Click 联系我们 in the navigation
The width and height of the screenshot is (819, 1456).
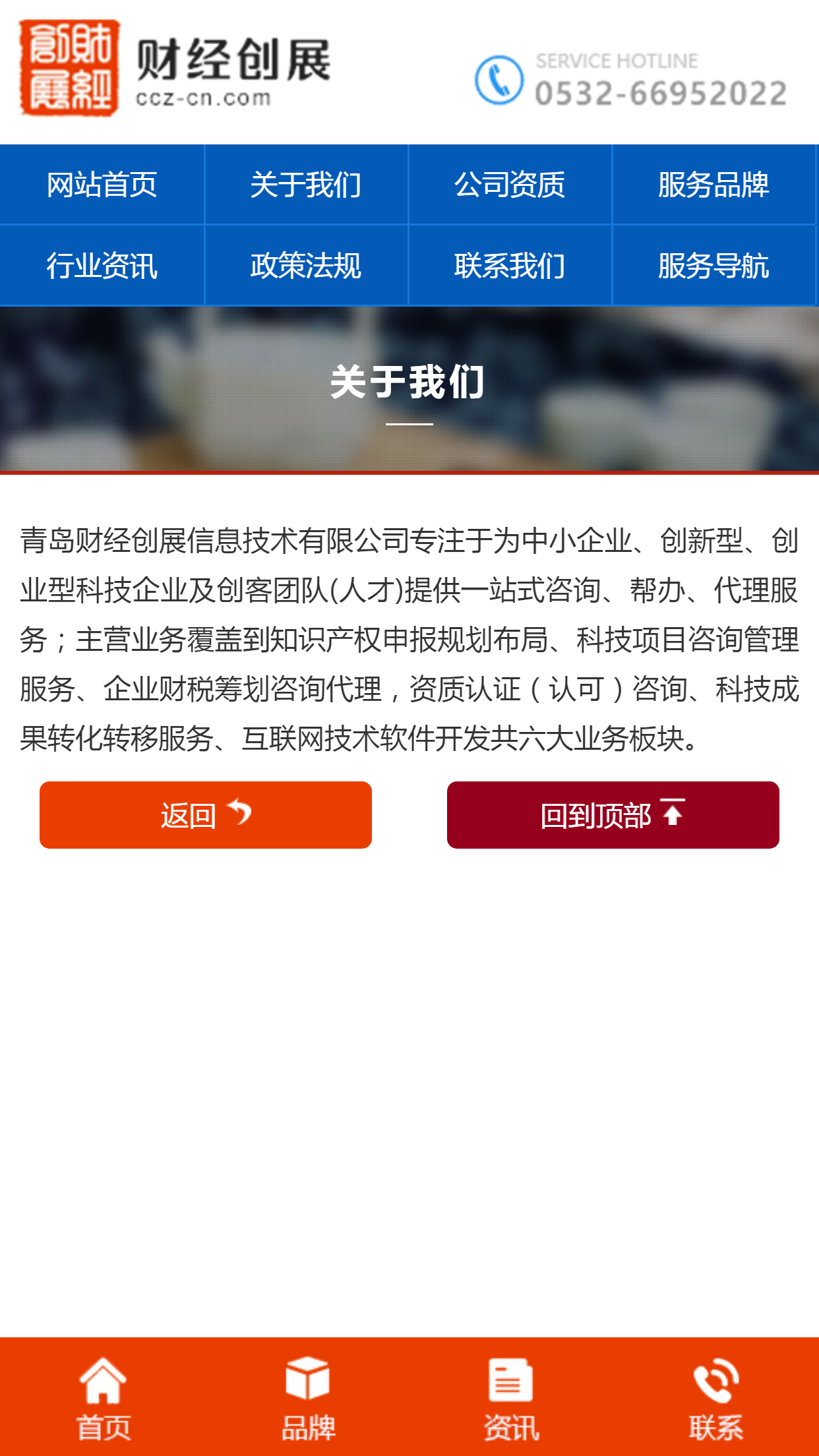(x=511, y=266)
